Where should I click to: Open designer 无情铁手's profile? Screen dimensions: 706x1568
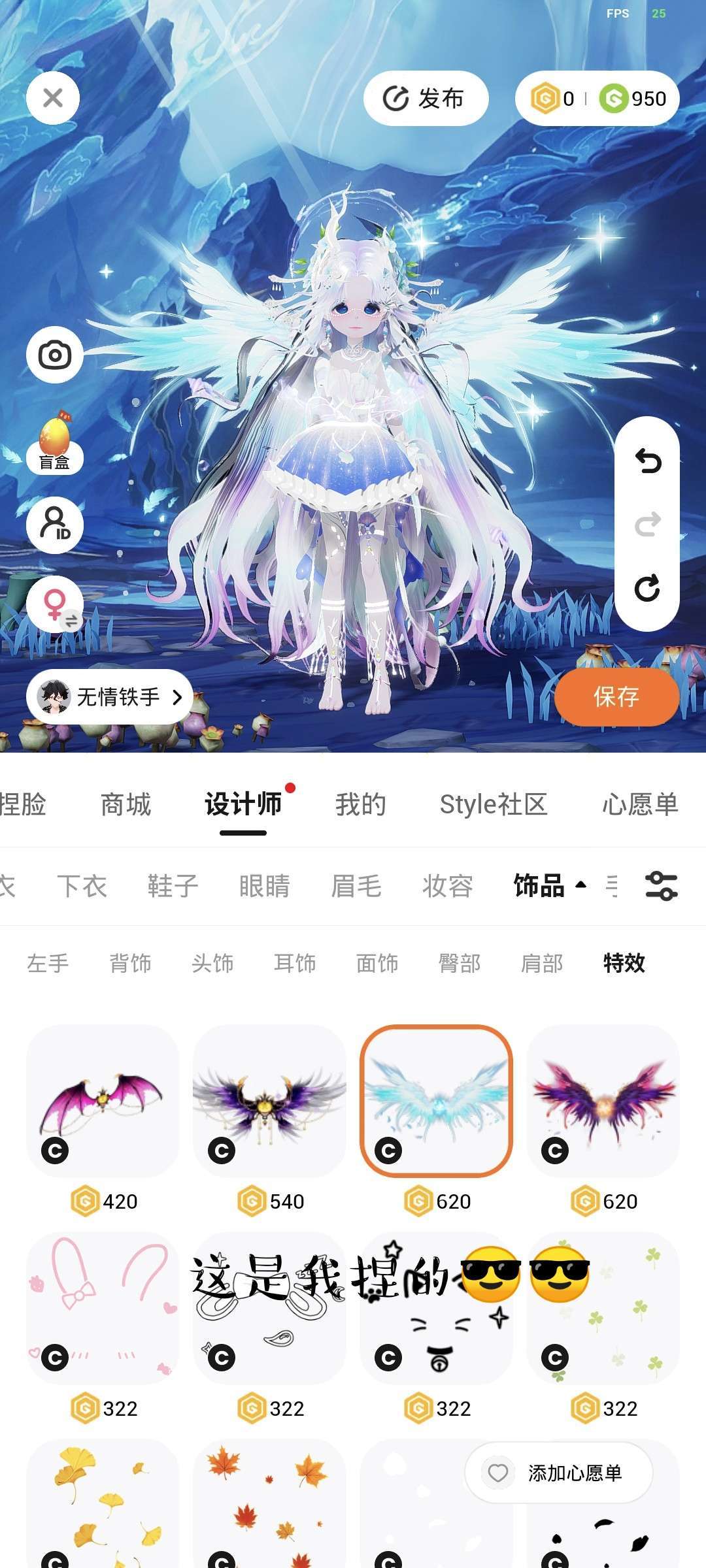(110, 696)
